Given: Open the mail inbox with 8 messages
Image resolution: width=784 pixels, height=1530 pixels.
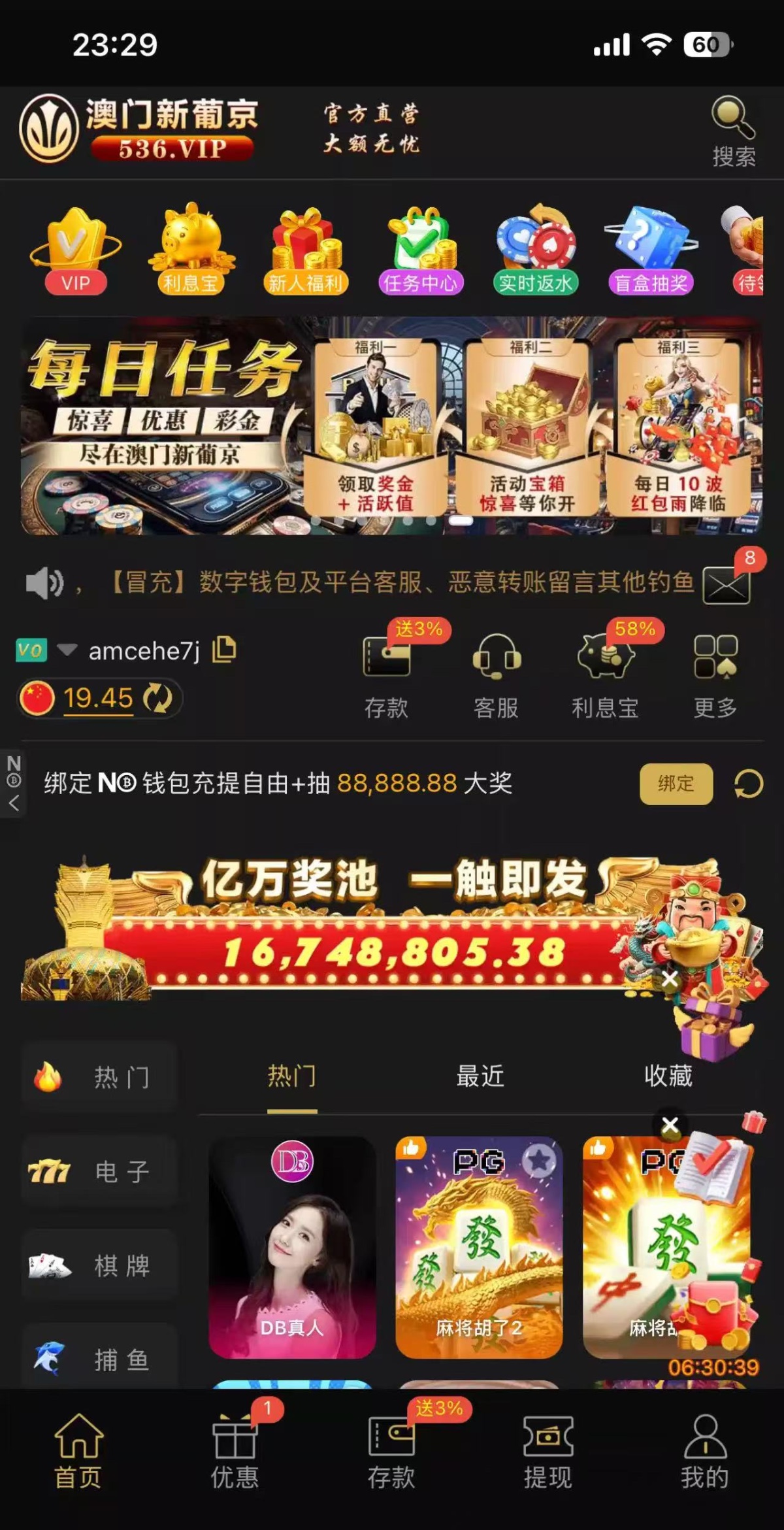Looking at the screenshot, I should 726,584.
